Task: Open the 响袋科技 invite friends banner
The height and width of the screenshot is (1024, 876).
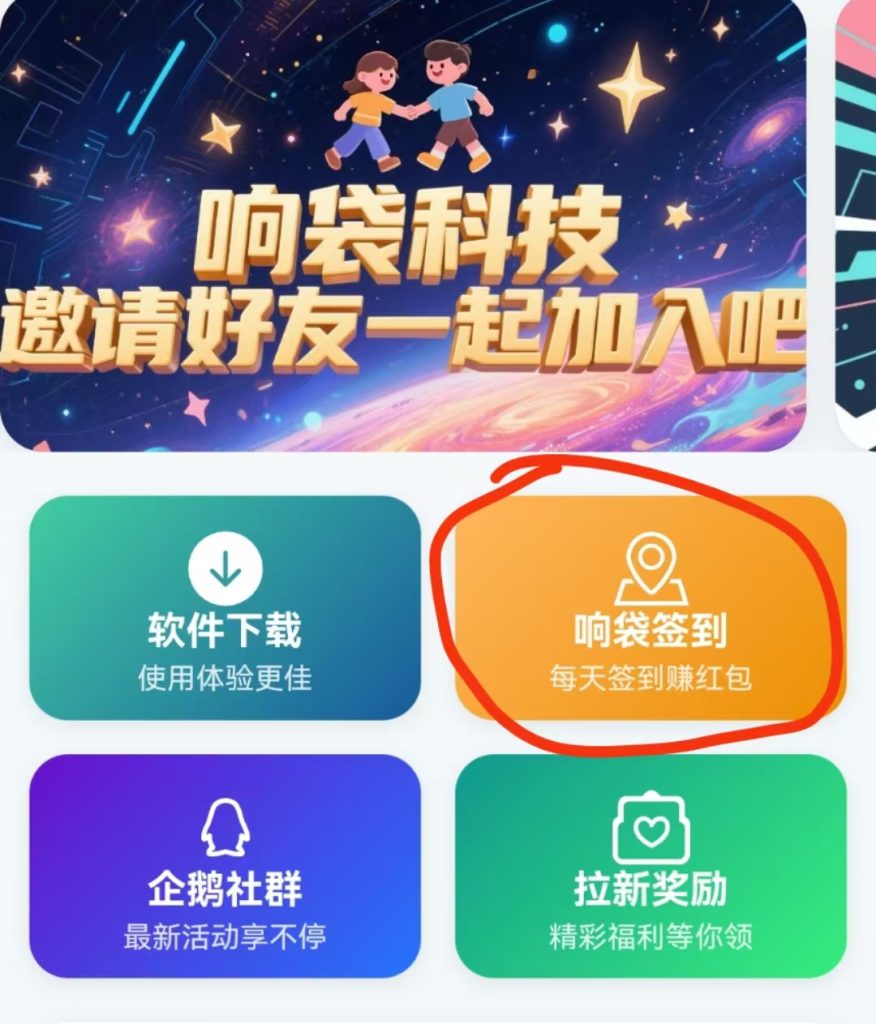Action: coord(402,225)
